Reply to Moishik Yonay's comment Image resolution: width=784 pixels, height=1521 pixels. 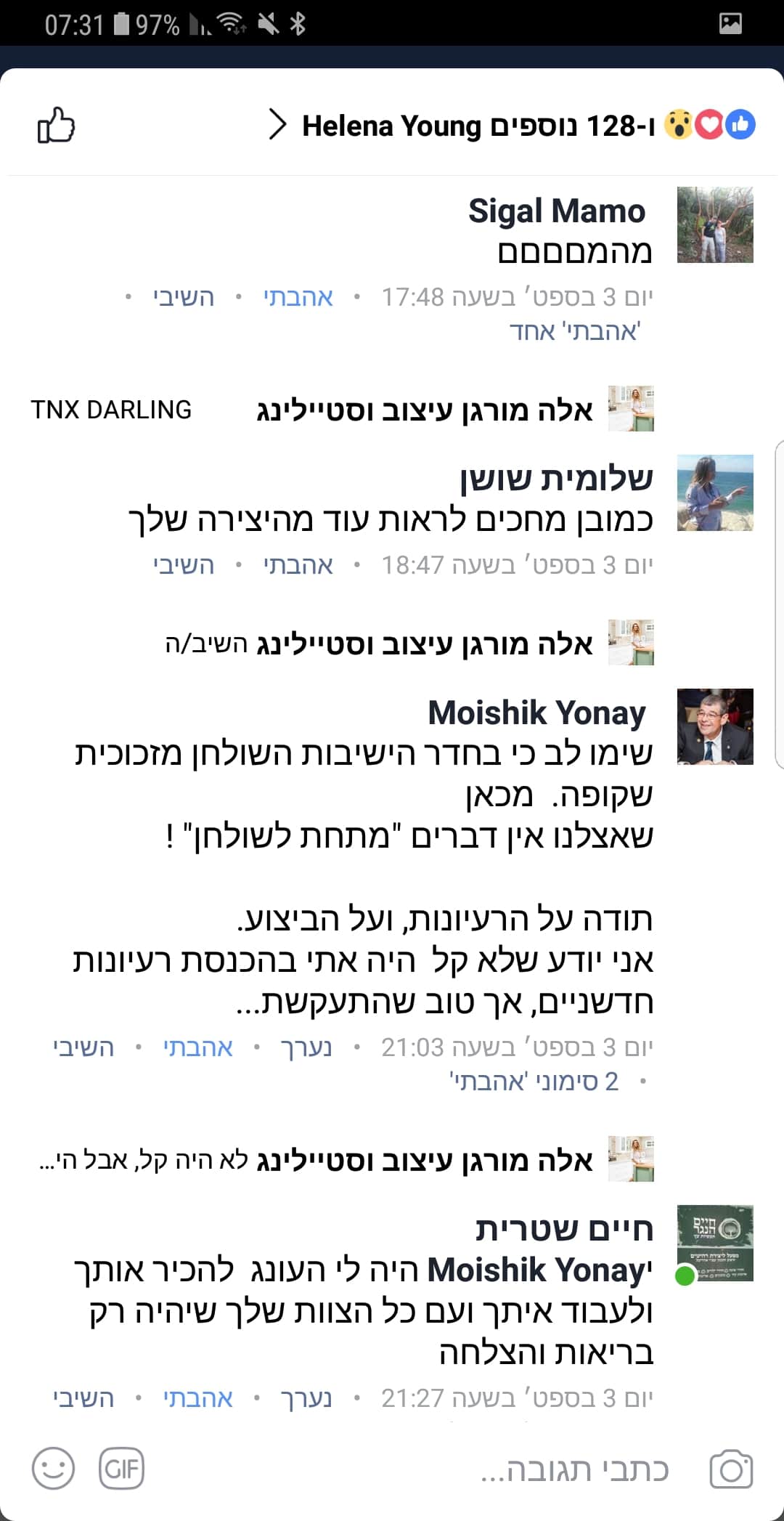tap(83, 1047)
